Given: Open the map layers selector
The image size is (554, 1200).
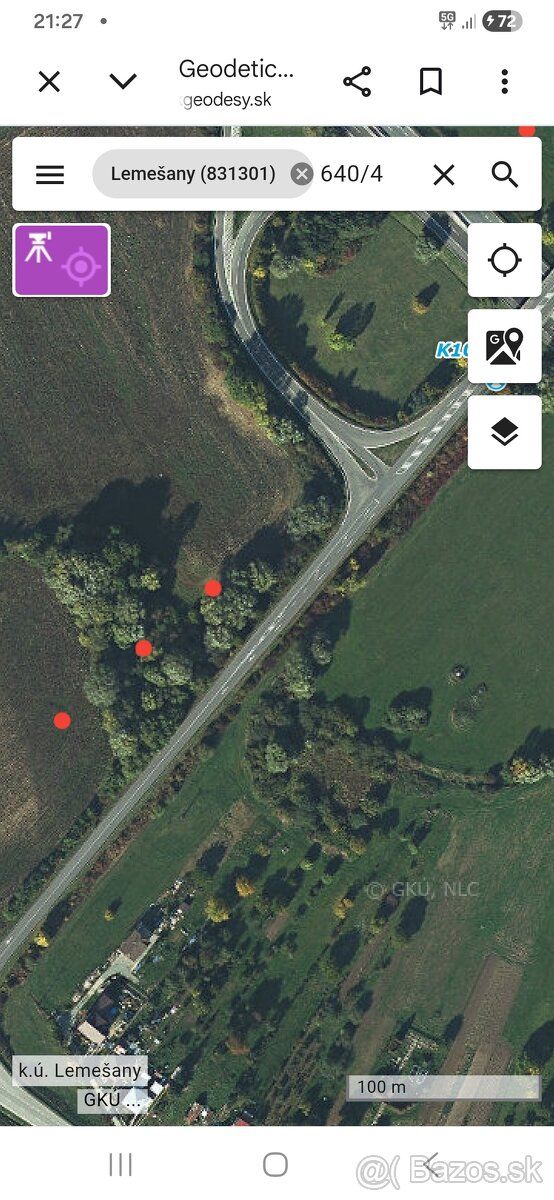Looking at the screenshot, I should point(505,432).
